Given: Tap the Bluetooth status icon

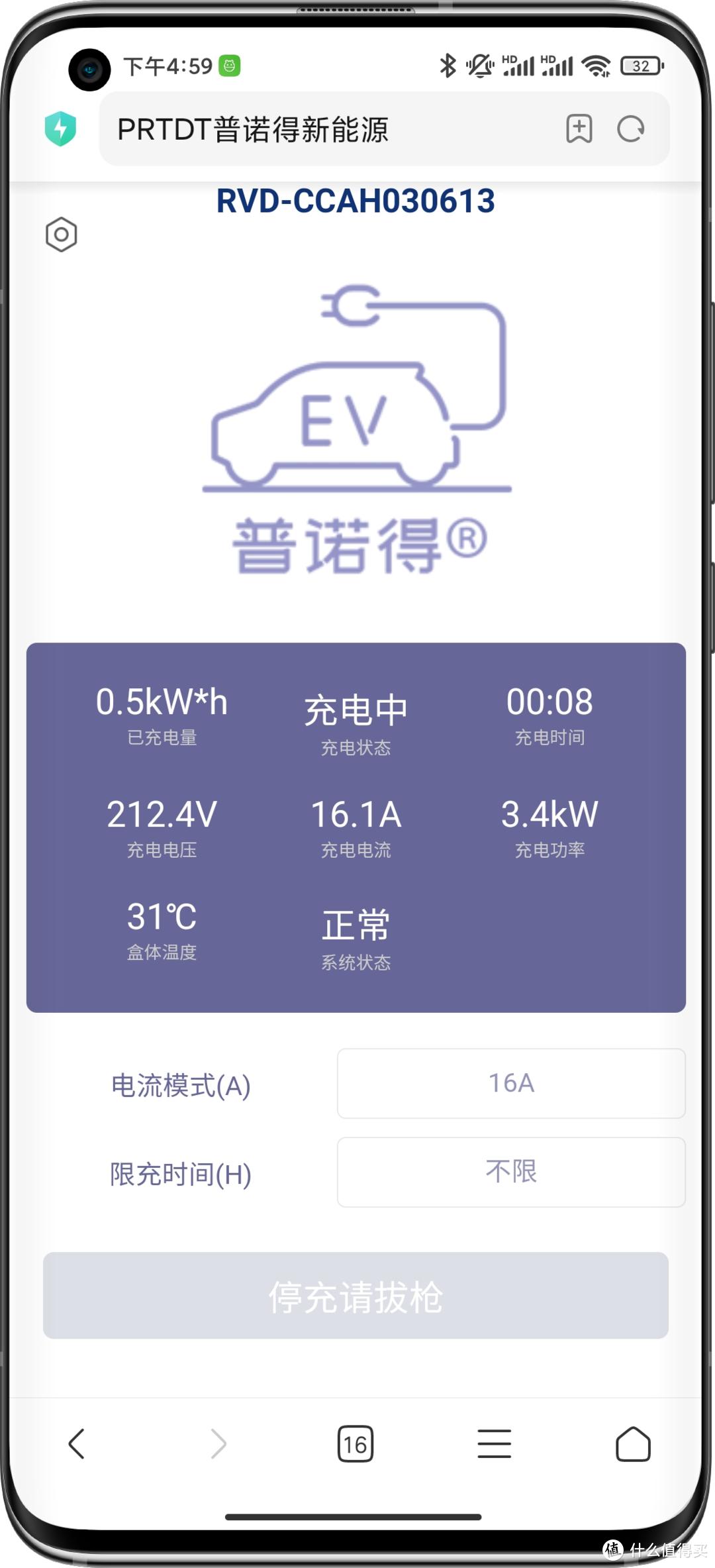Looking at the screenshot, I should [x=448, y=66].
